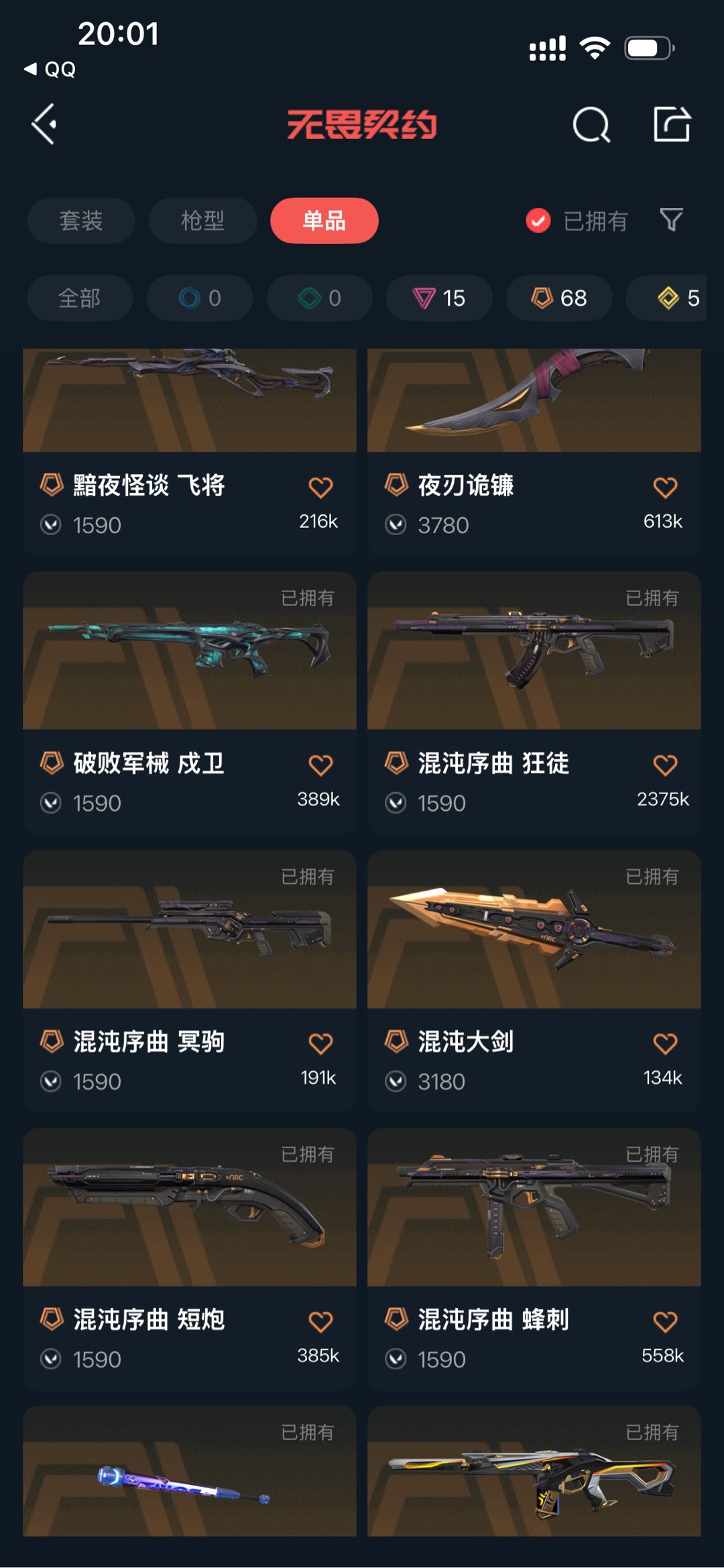Go back using the top-left arrow
Image resolution: width=724 pixels, height=1568 pixels.
(44, 124)
